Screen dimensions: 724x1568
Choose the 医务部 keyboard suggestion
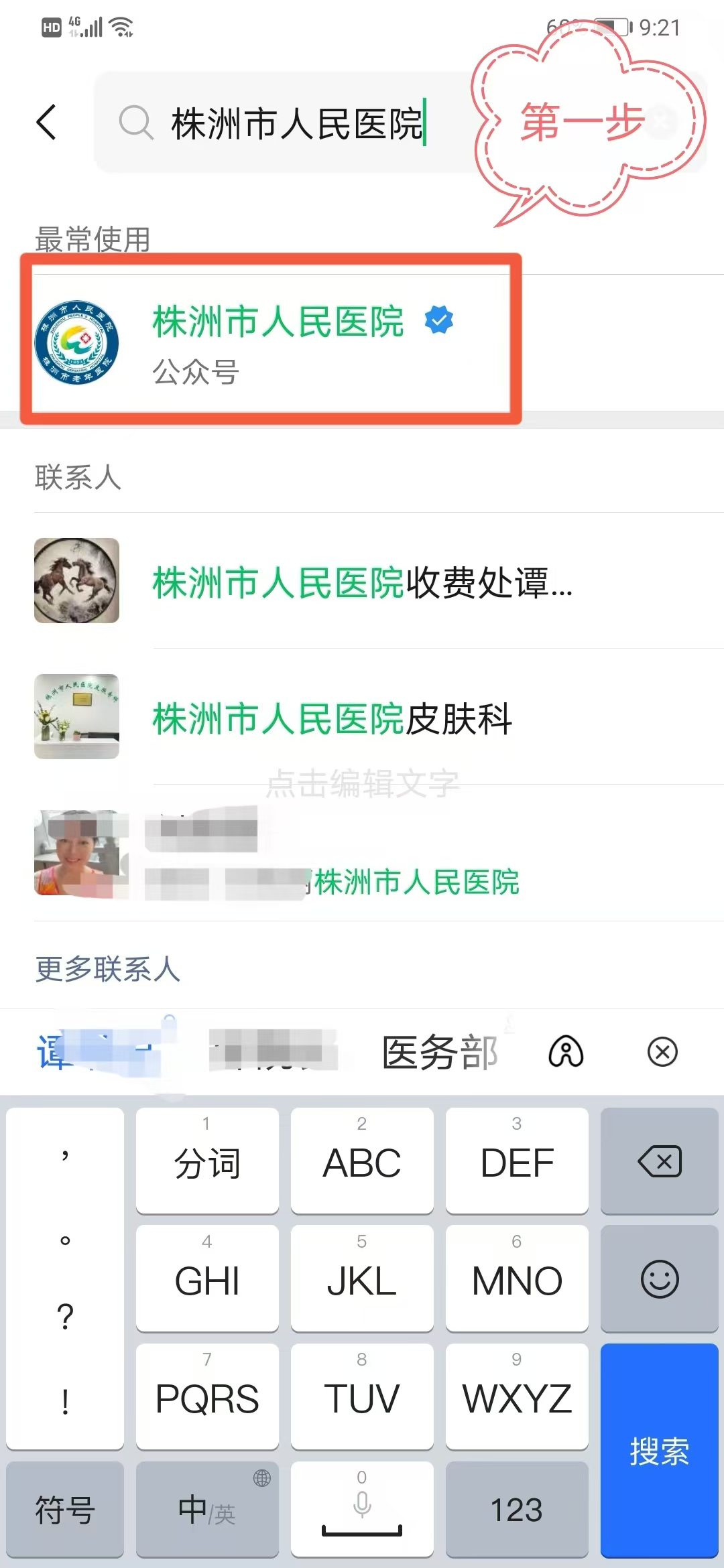click(439, 1052)
